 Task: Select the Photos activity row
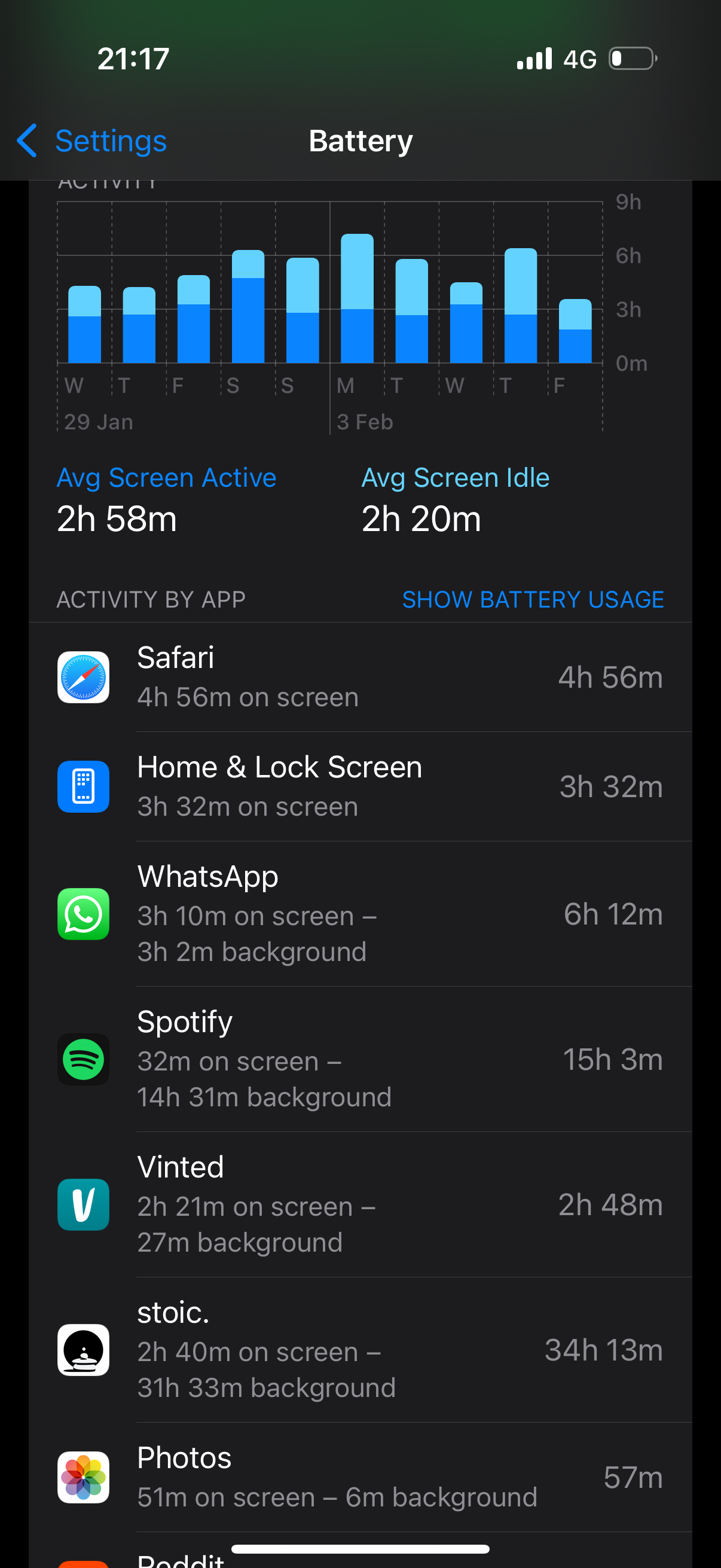point(360,1477)
